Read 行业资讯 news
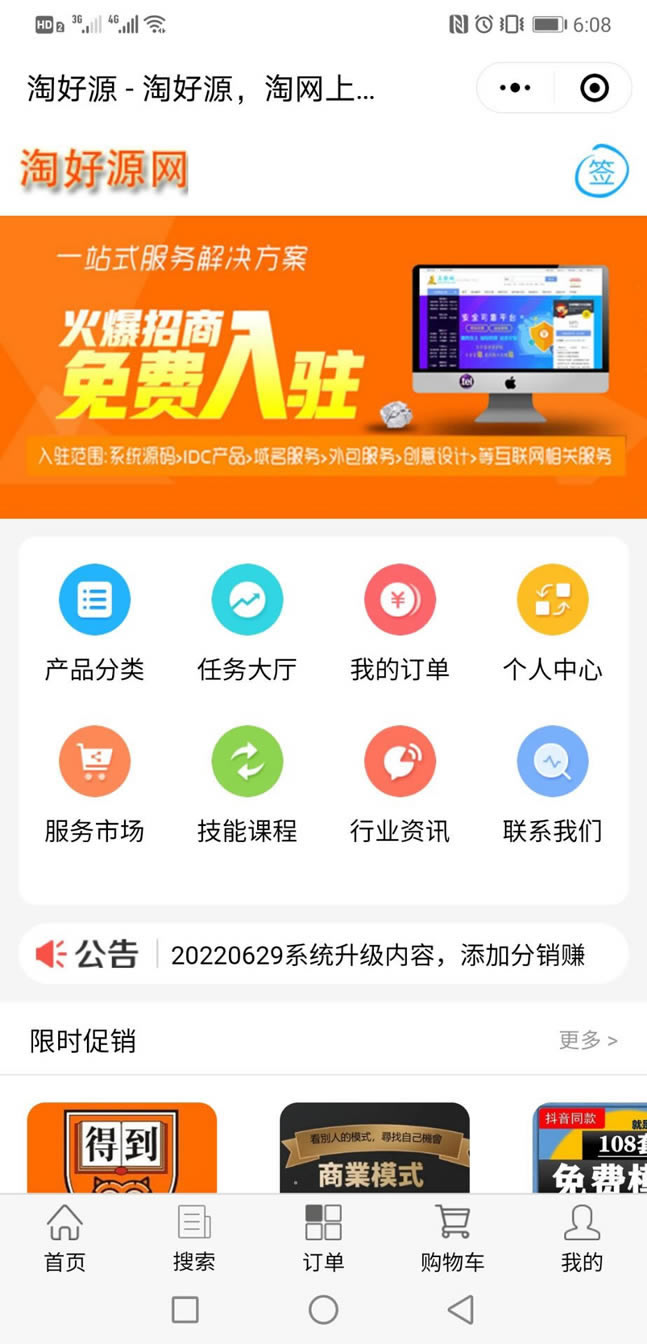Viewport: 647px width, 1344px height. 399,784
